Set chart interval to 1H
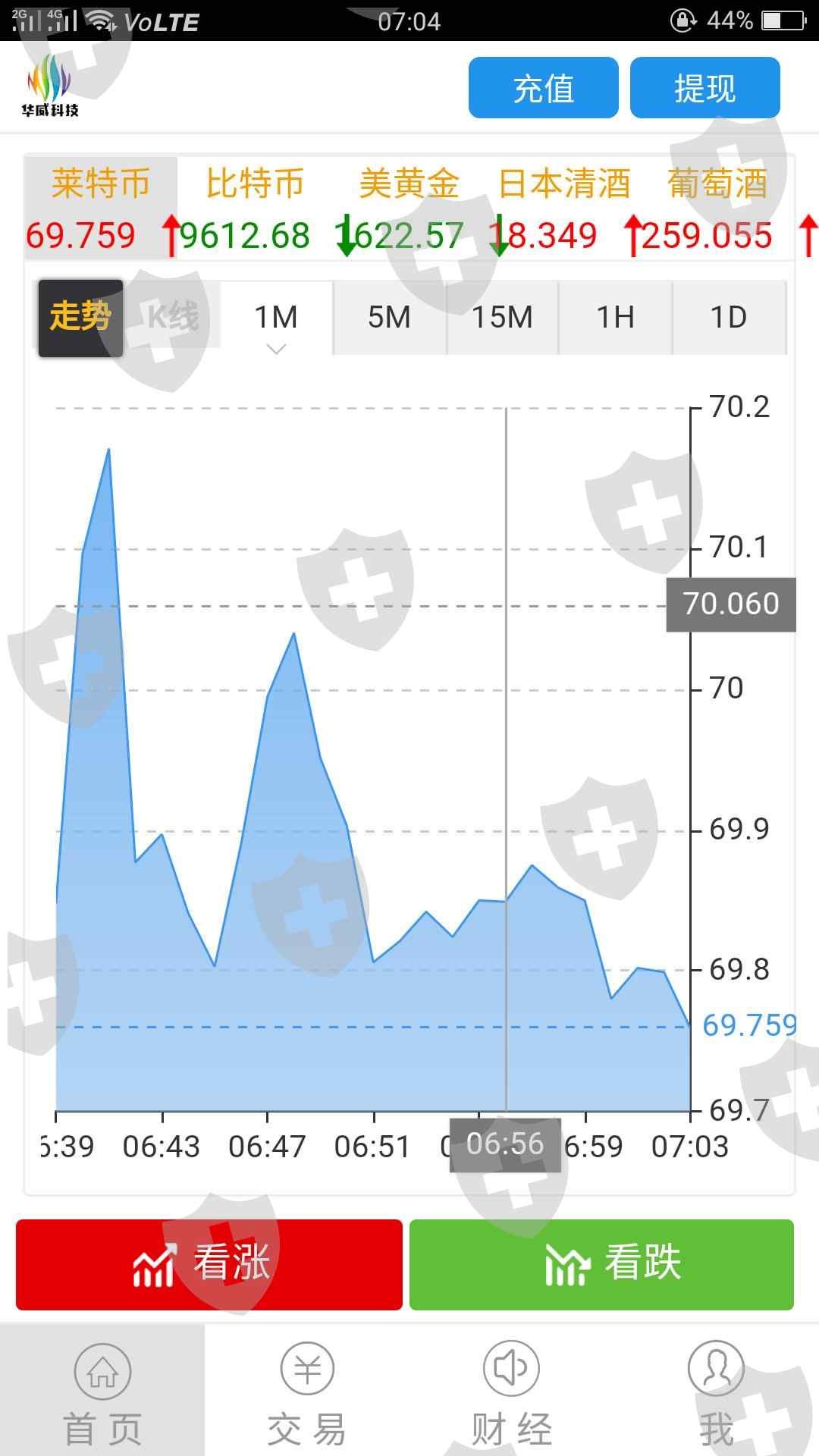The image size is (819, 1456). point(616,318)
